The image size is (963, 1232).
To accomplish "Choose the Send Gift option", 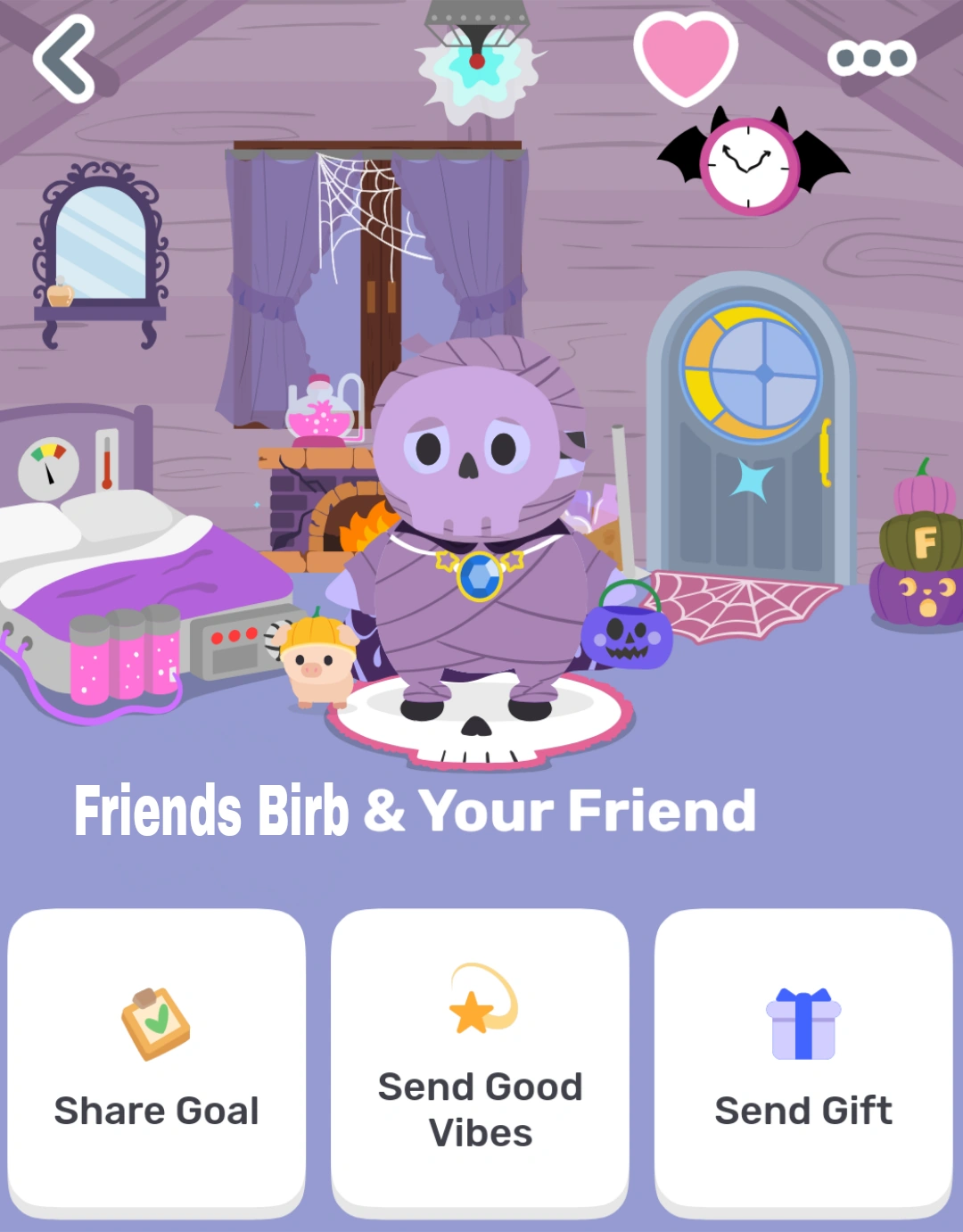I will 803,1062.
